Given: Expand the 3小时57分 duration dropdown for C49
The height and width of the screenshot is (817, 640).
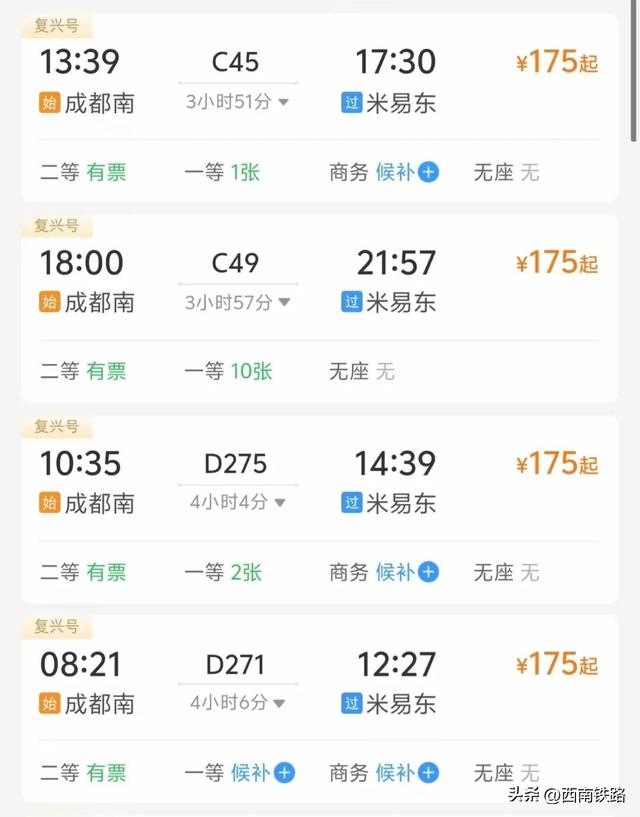Looking at the screenshot, I should coord(237,302).
